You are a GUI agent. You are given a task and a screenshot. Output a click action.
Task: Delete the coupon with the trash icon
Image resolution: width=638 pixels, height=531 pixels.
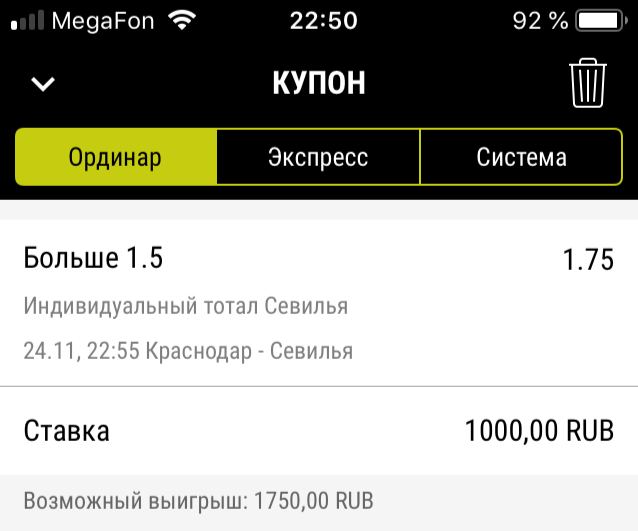[588, 83]
